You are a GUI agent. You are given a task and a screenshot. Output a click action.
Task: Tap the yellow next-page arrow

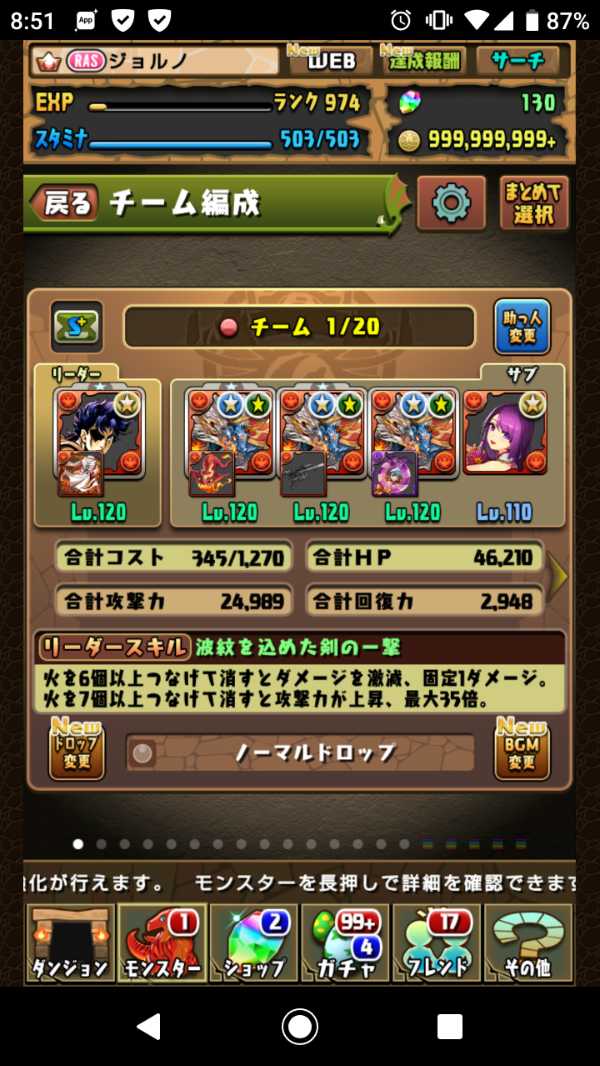click(559, 576)
